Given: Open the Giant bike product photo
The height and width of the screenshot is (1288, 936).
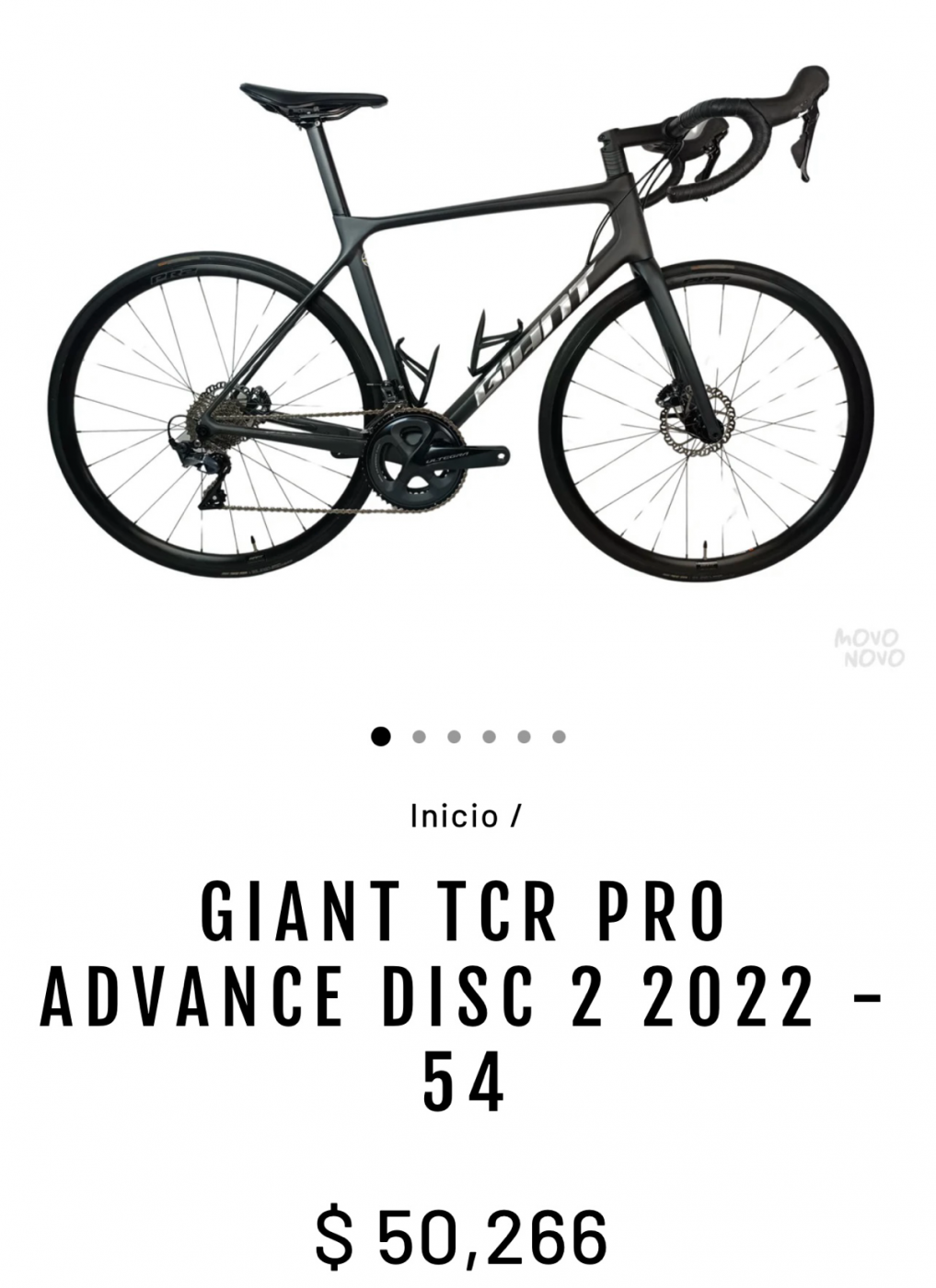Looking at the screenshot, I should (460, 331).
